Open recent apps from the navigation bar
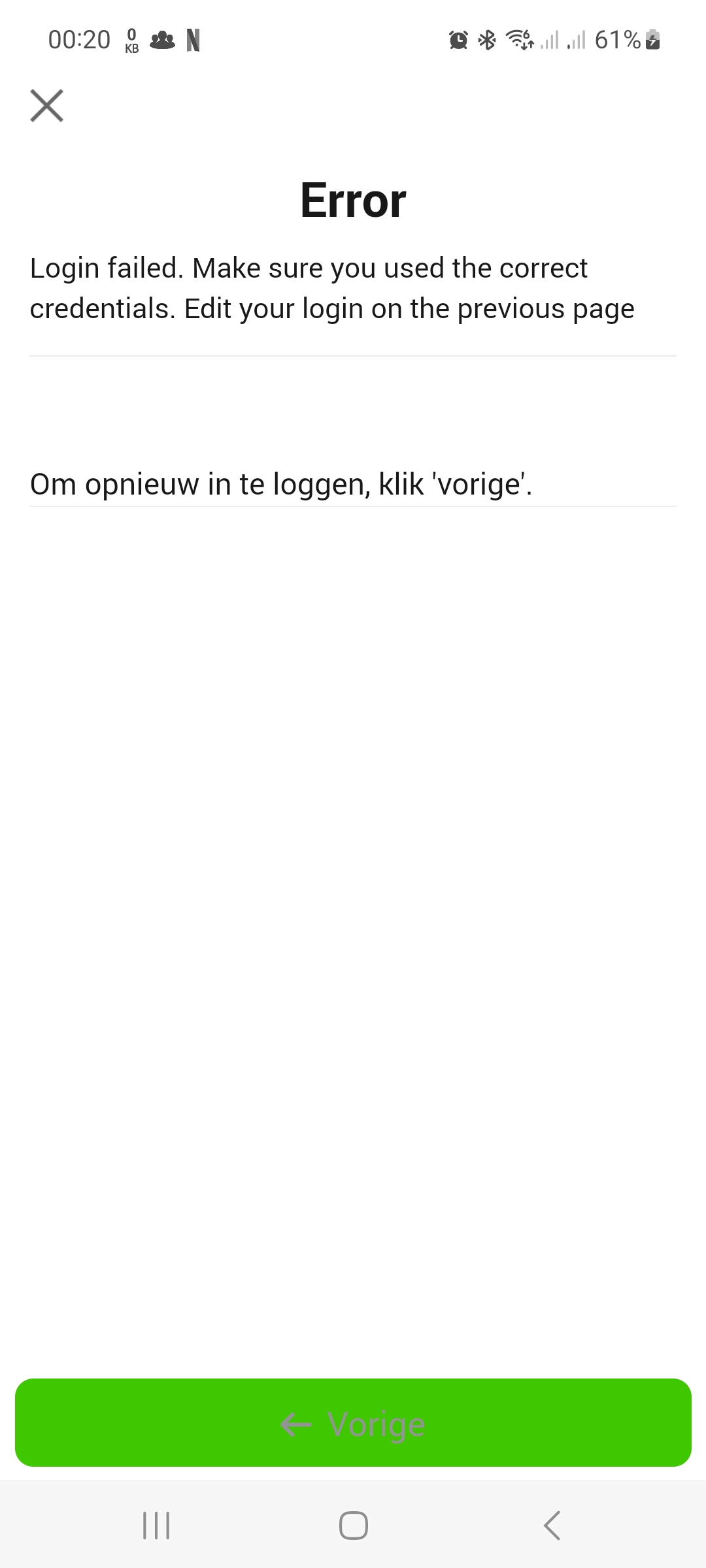Screen dimensions: 706x1568 point(156,1526)
